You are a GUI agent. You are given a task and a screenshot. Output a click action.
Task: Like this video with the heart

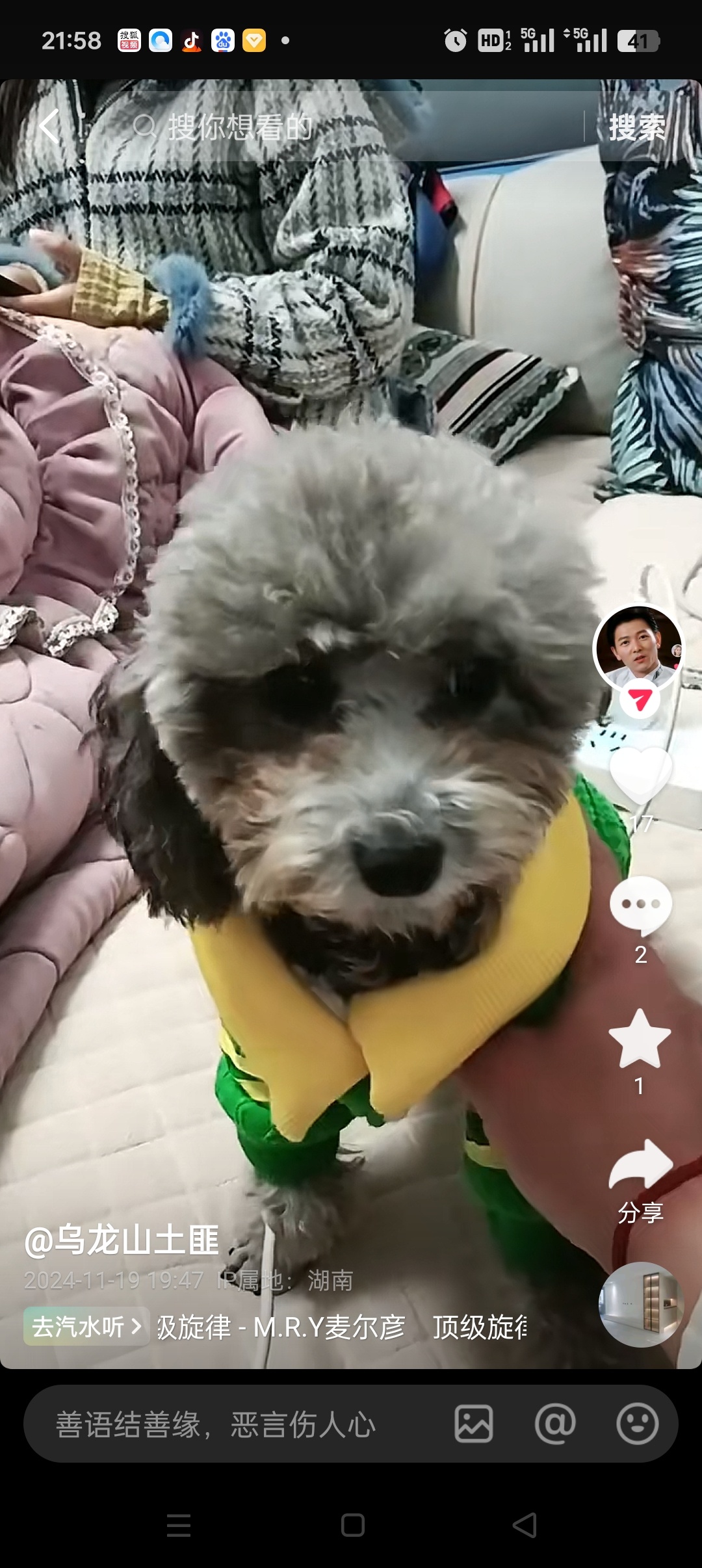pyautogui.click(x=640, y=775)
